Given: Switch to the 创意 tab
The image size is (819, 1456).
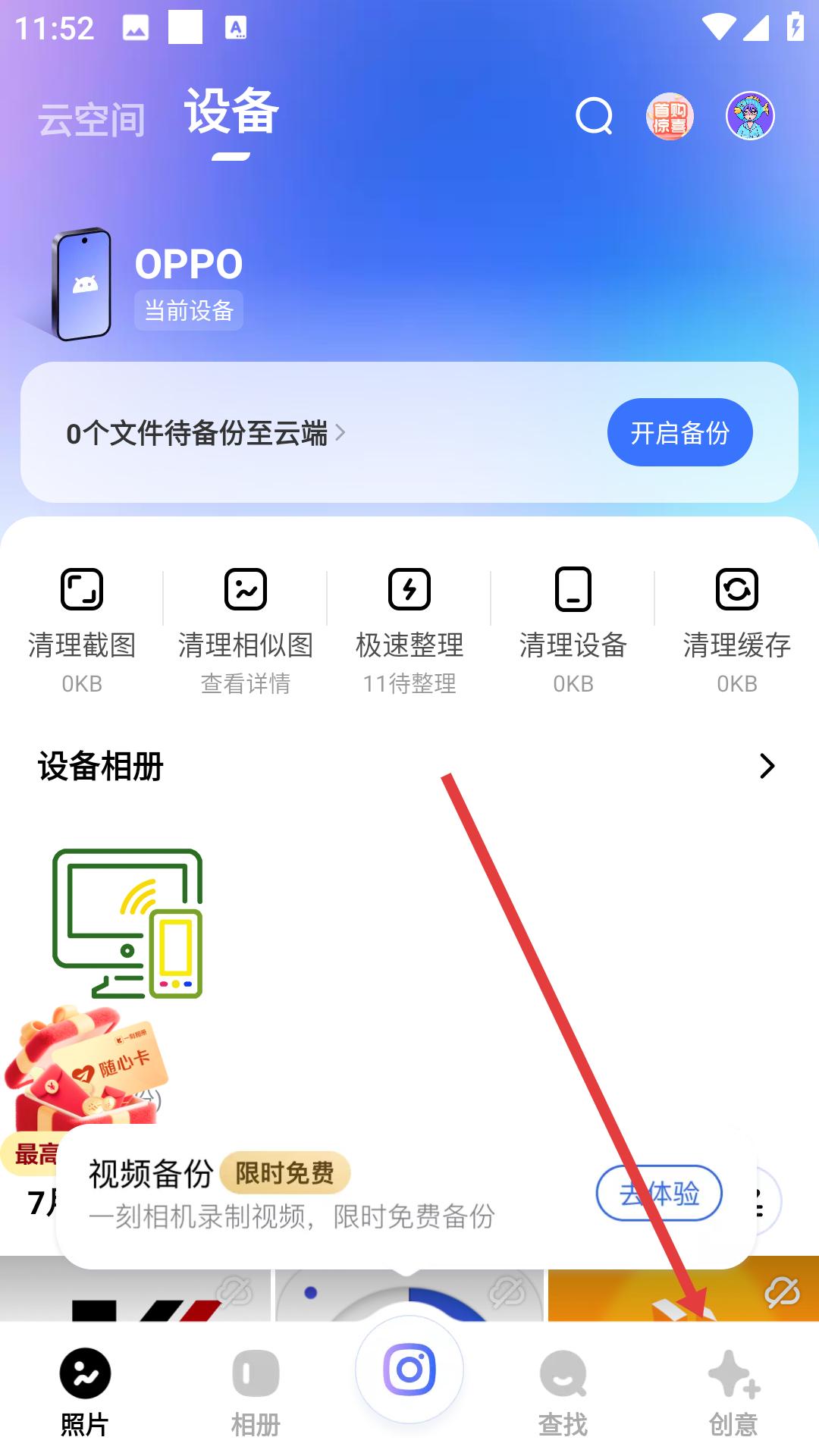Looking at the screenshot, I should [x=733, y=1392].
